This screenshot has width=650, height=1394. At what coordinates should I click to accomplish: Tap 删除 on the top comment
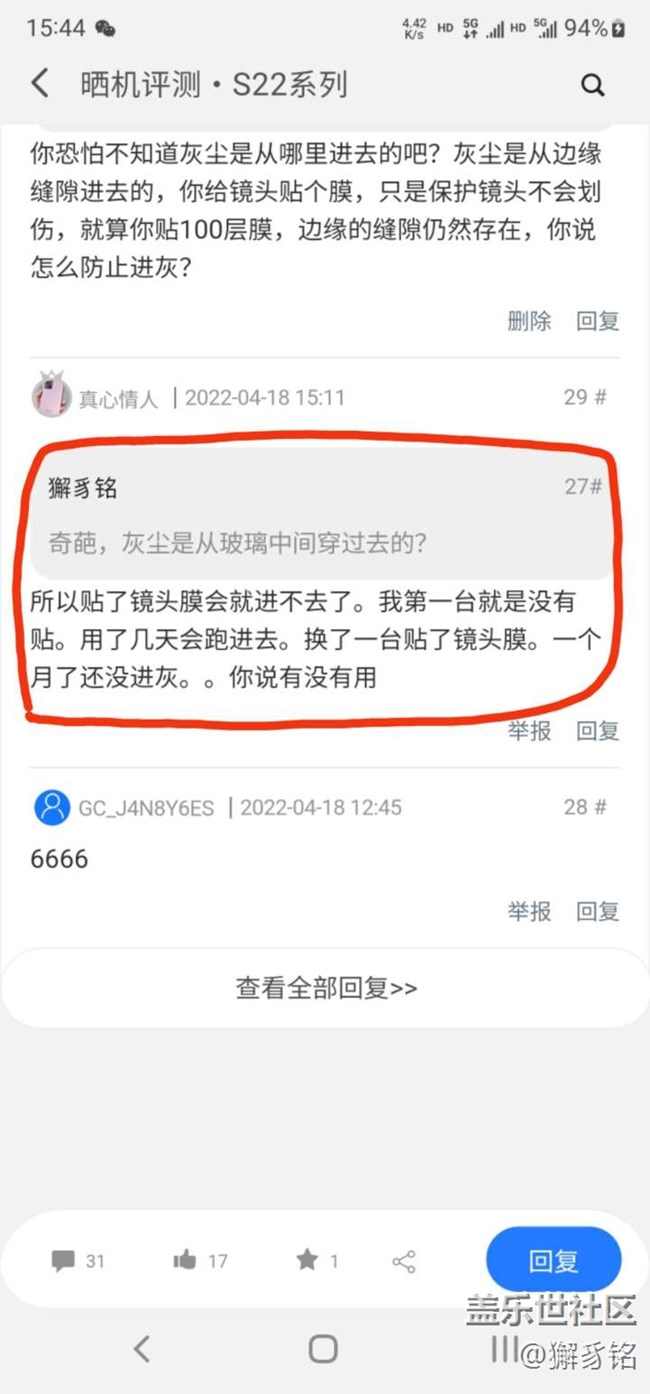[529, 321]
